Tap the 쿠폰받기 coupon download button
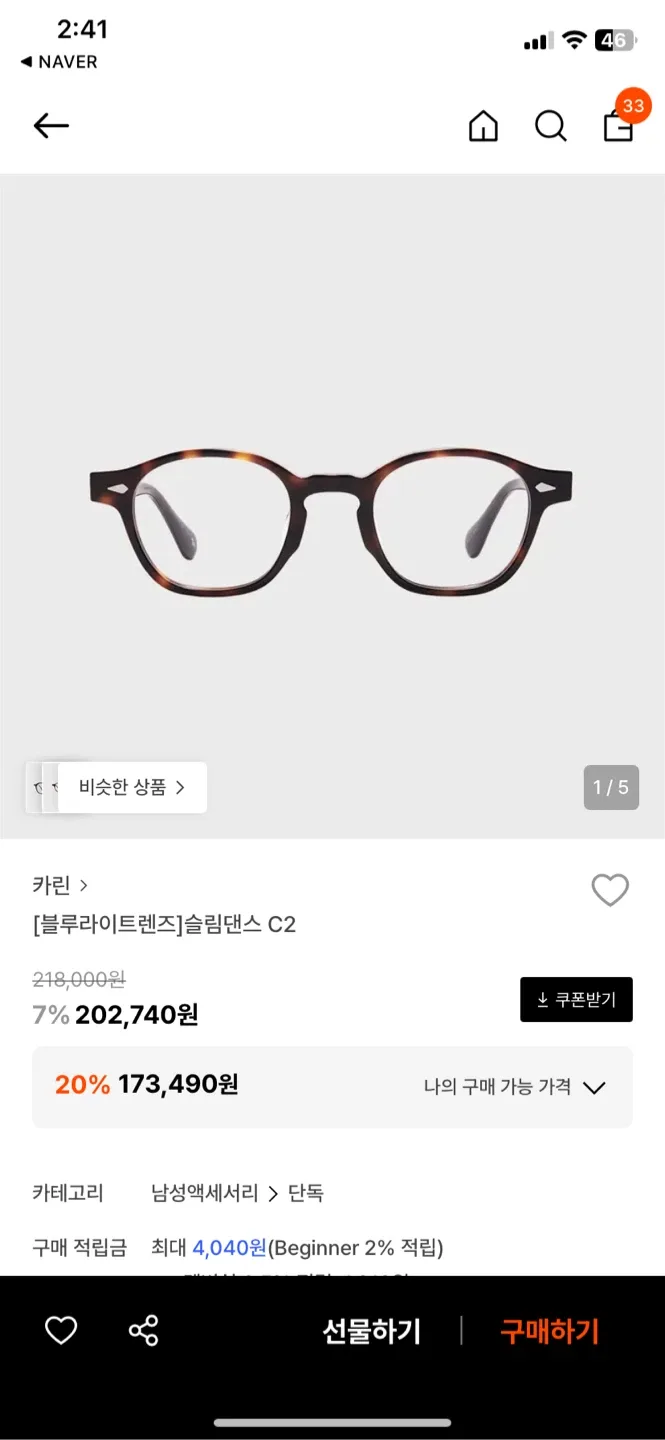Viewport: 665px width, 1440px height. click(x=576, y=1000)
